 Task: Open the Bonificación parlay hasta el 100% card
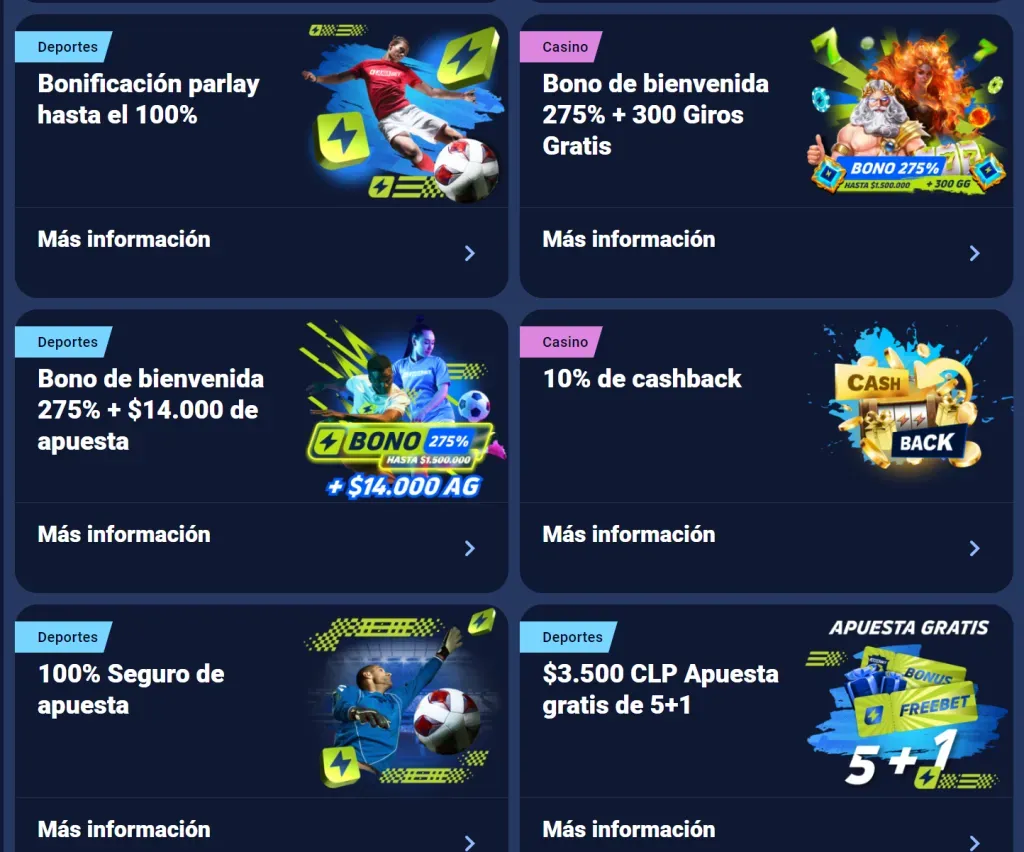(148, 99)
